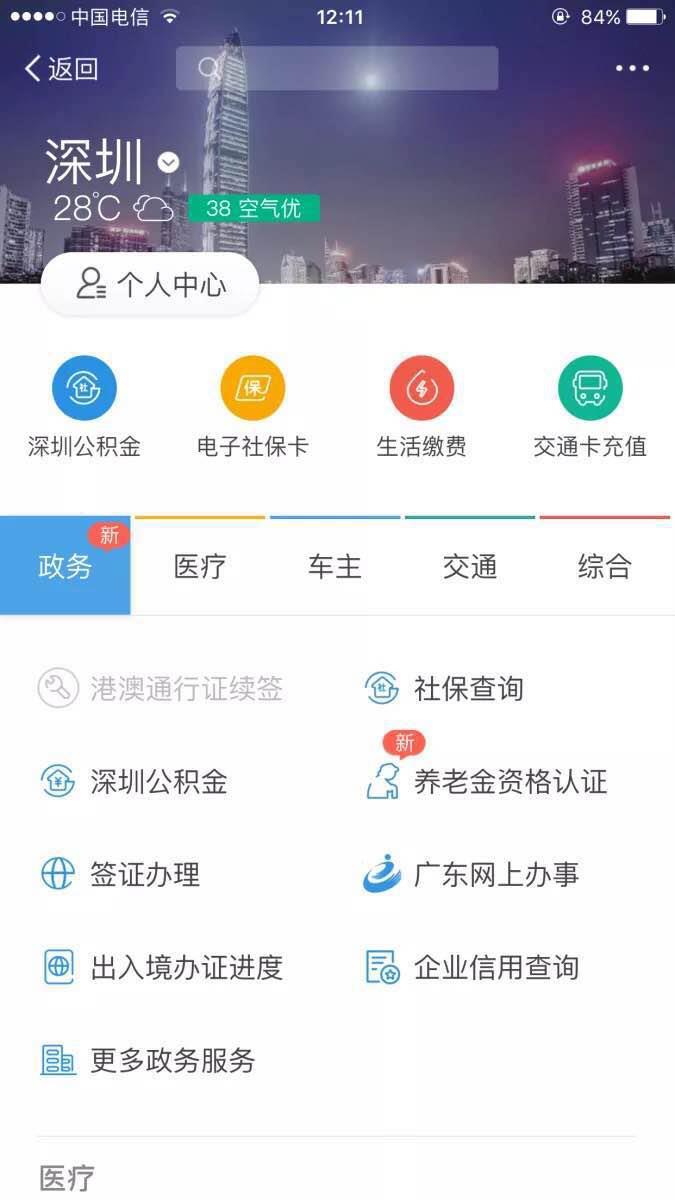The image size is (675, 1200).
Task: Expand the 深圳 city selector dropdown
Action: click(x=169, y=162)
